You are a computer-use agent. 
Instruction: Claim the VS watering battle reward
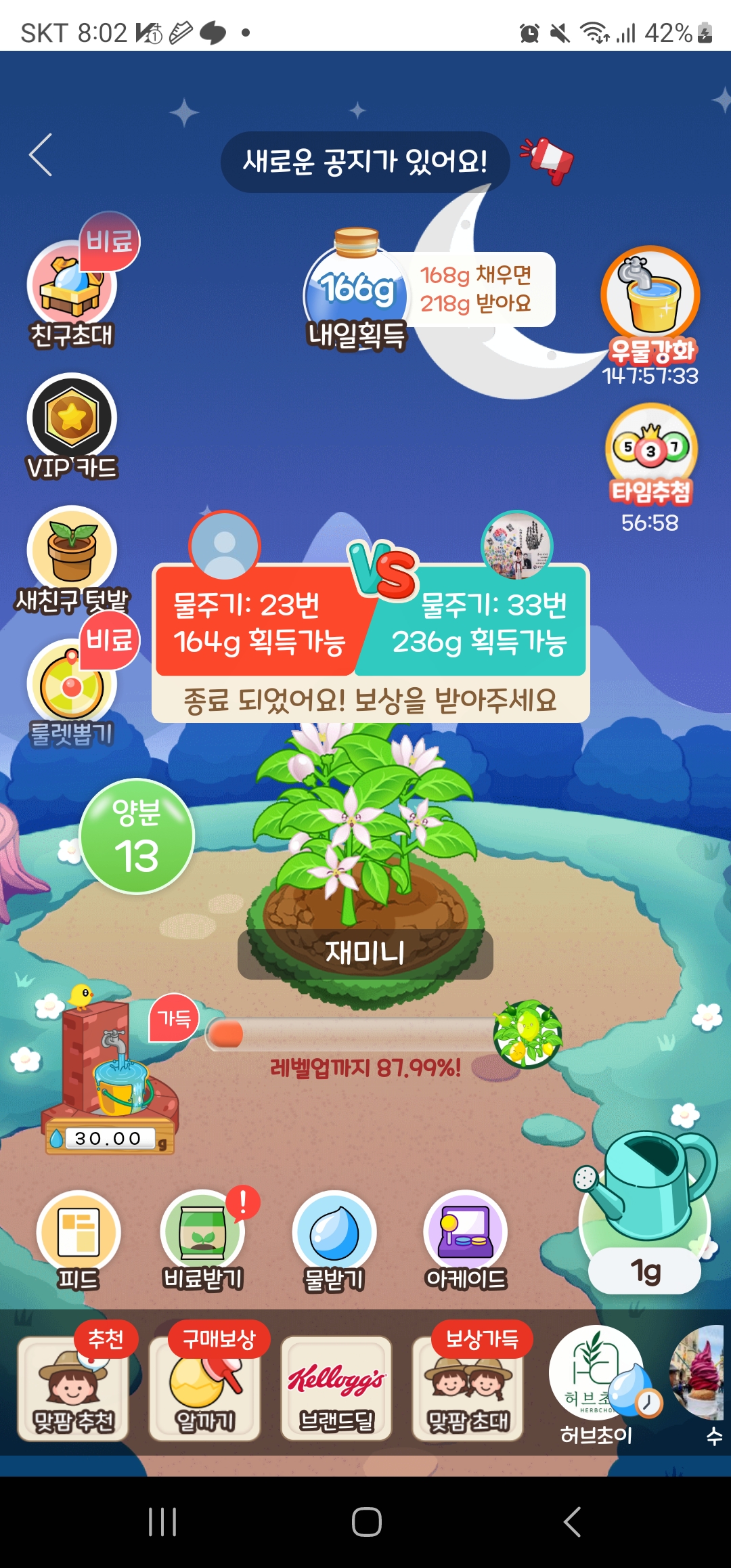370,700
